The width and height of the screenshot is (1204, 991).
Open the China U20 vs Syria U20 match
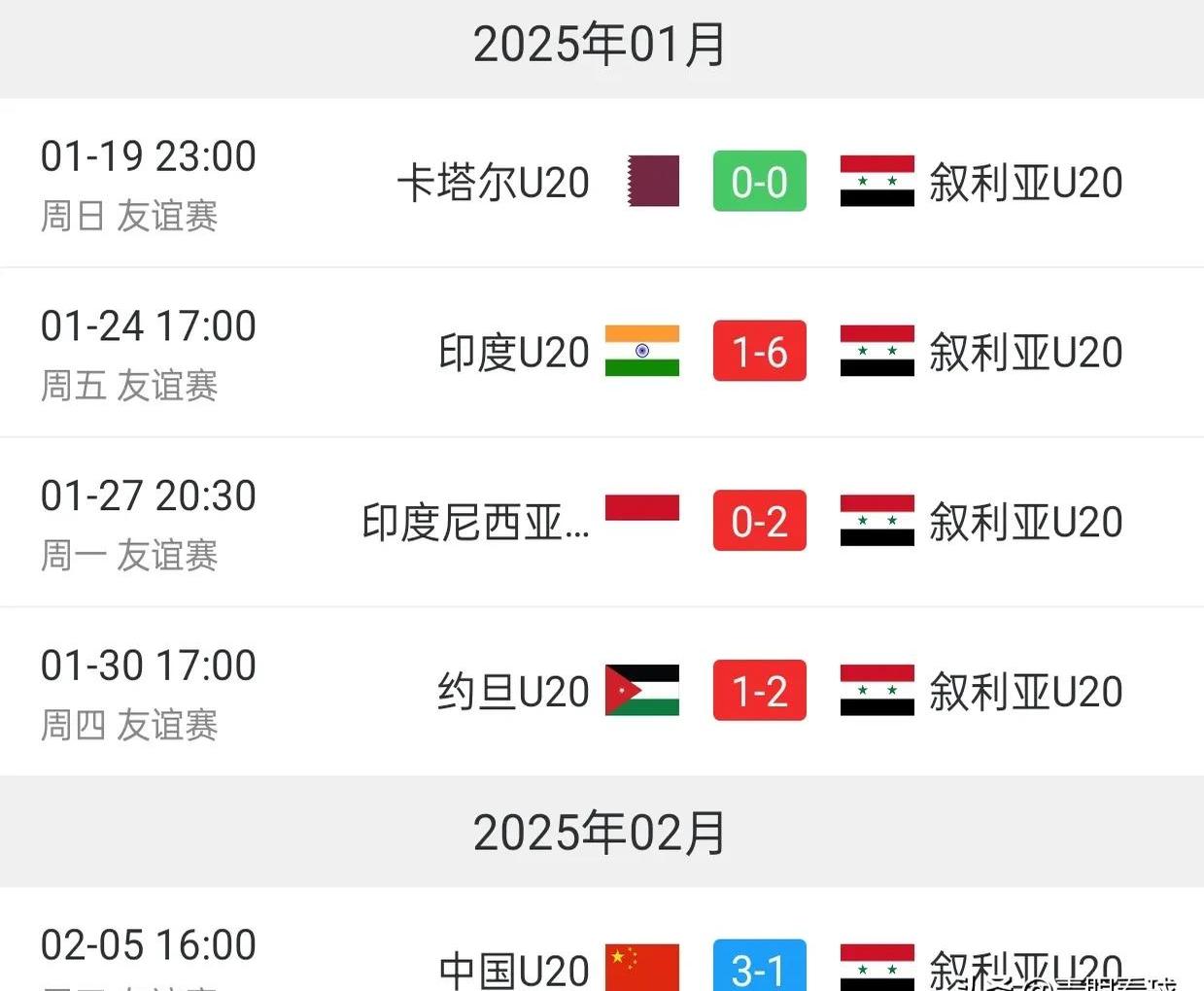759,967
